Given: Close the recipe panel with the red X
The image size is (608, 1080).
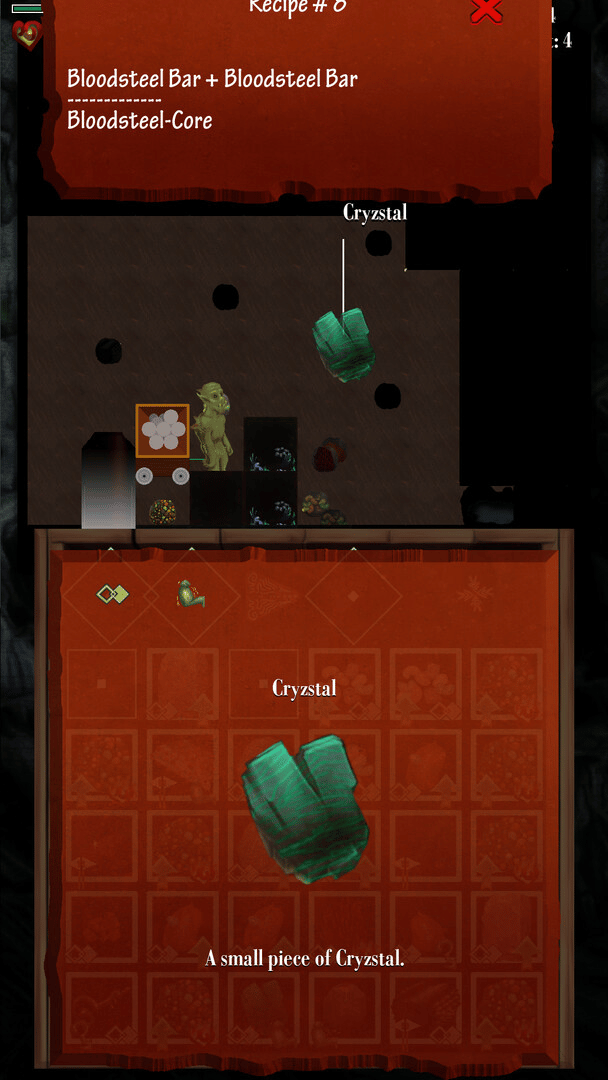Looking at the screenshot, I should 486,11.
